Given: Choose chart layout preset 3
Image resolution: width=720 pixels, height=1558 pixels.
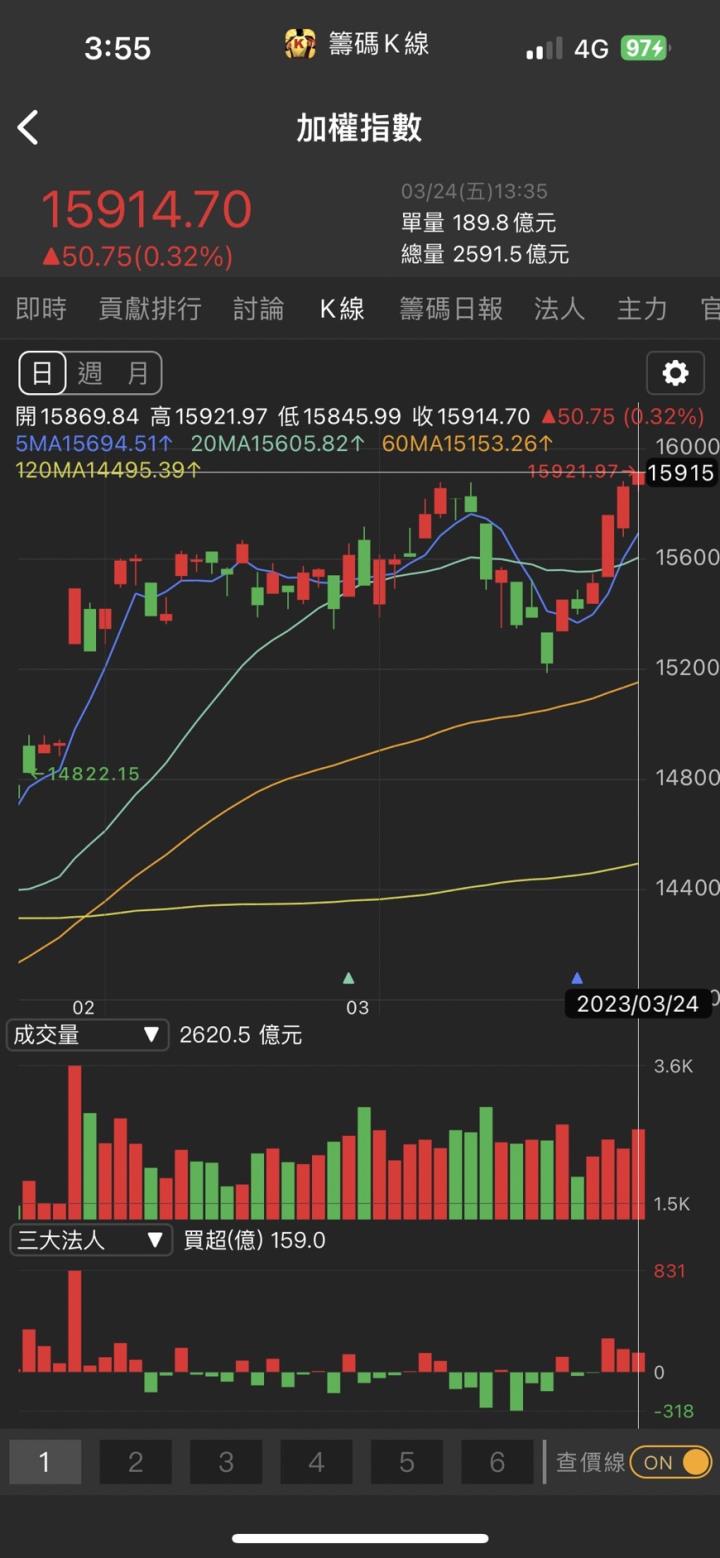Looking at the screenshot, I should [226, 1462].
